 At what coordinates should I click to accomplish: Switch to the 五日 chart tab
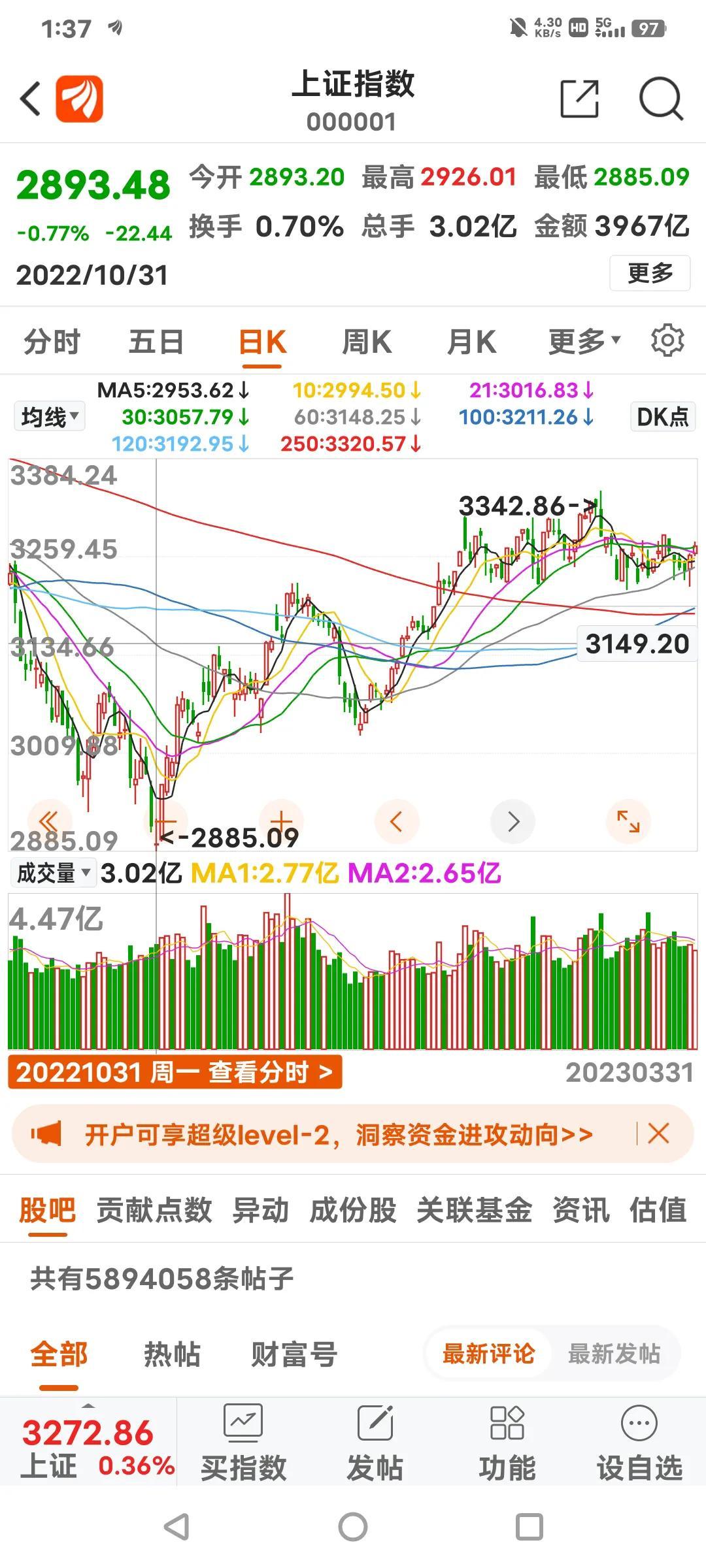coord(156,342)
